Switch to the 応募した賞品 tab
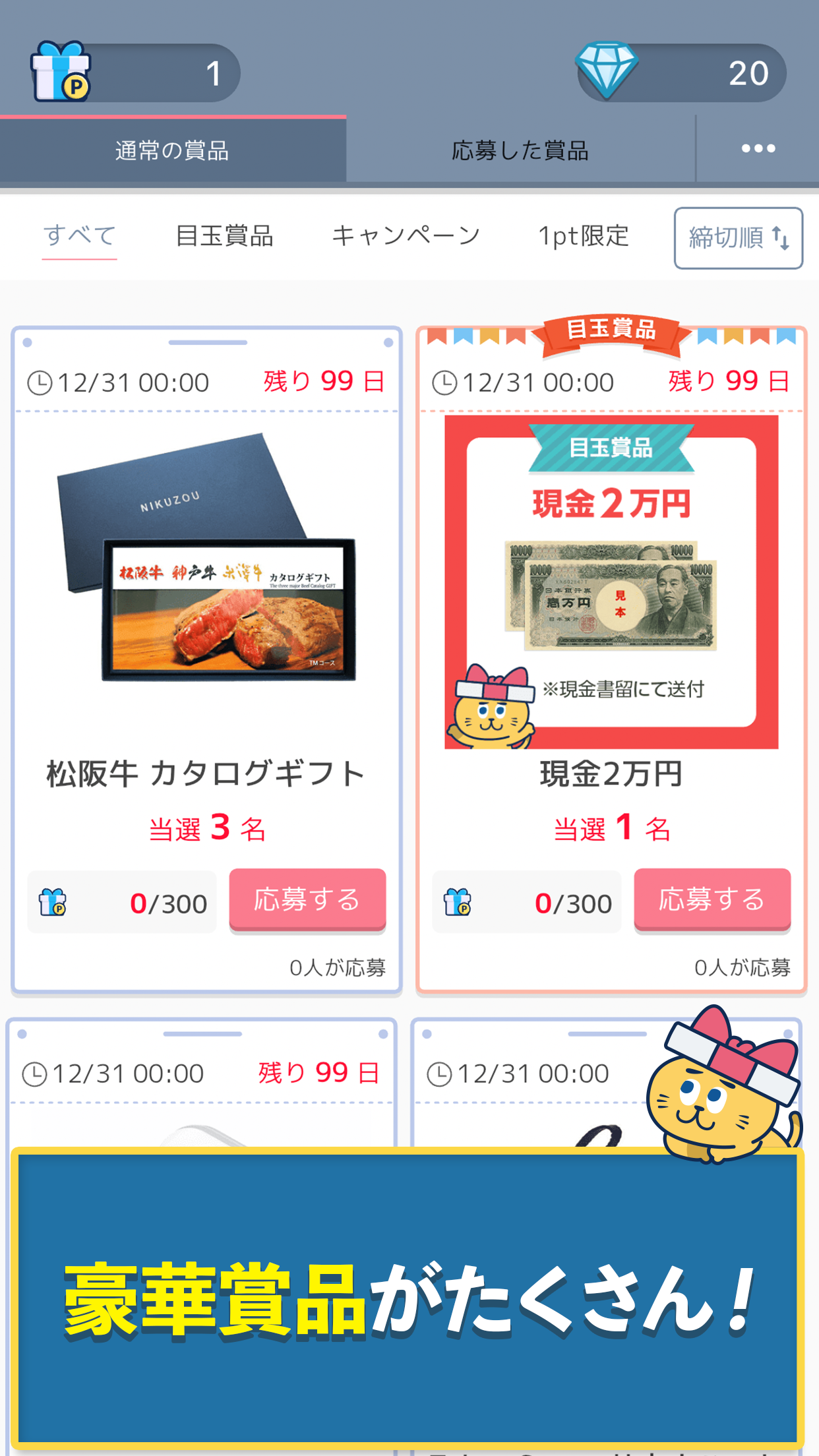The height and width of the screenshot is (1456, 819). (520, 150)
